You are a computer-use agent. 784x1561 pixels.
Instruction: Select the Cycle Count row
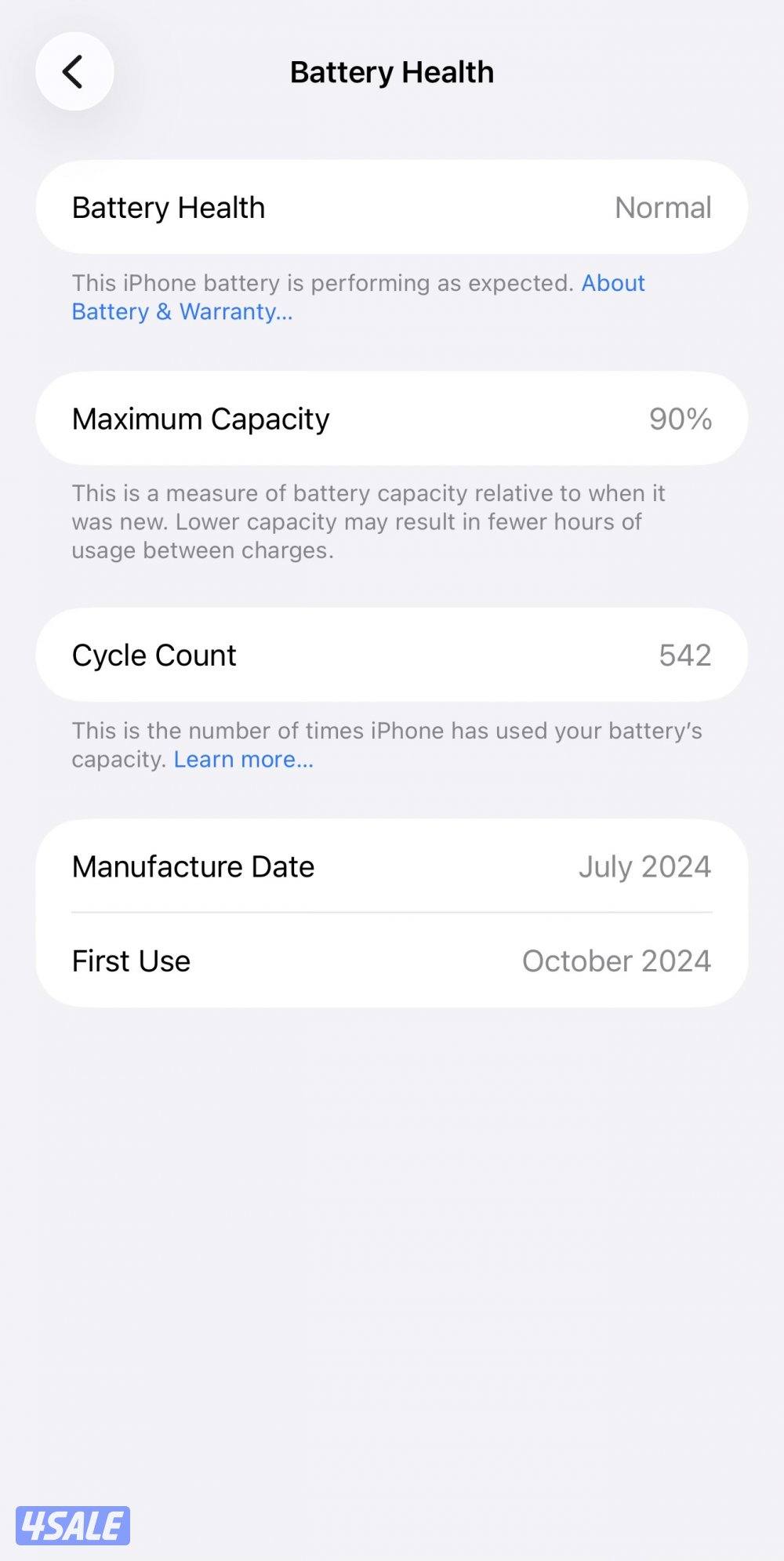(x=392, y=655)
